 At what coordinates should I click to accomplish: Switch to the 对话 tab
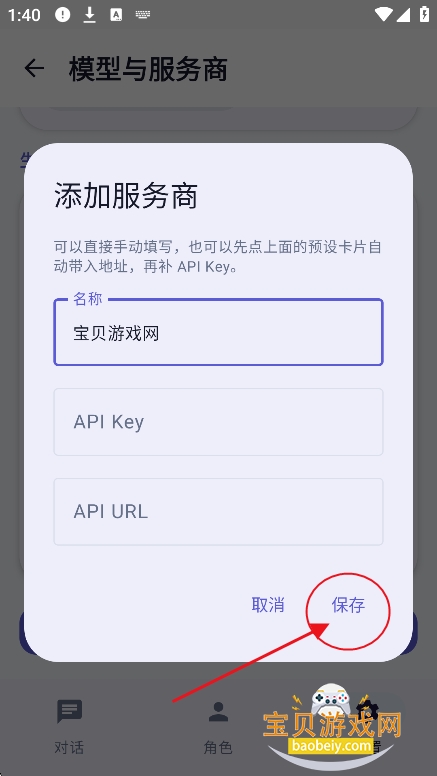point(69,727)
